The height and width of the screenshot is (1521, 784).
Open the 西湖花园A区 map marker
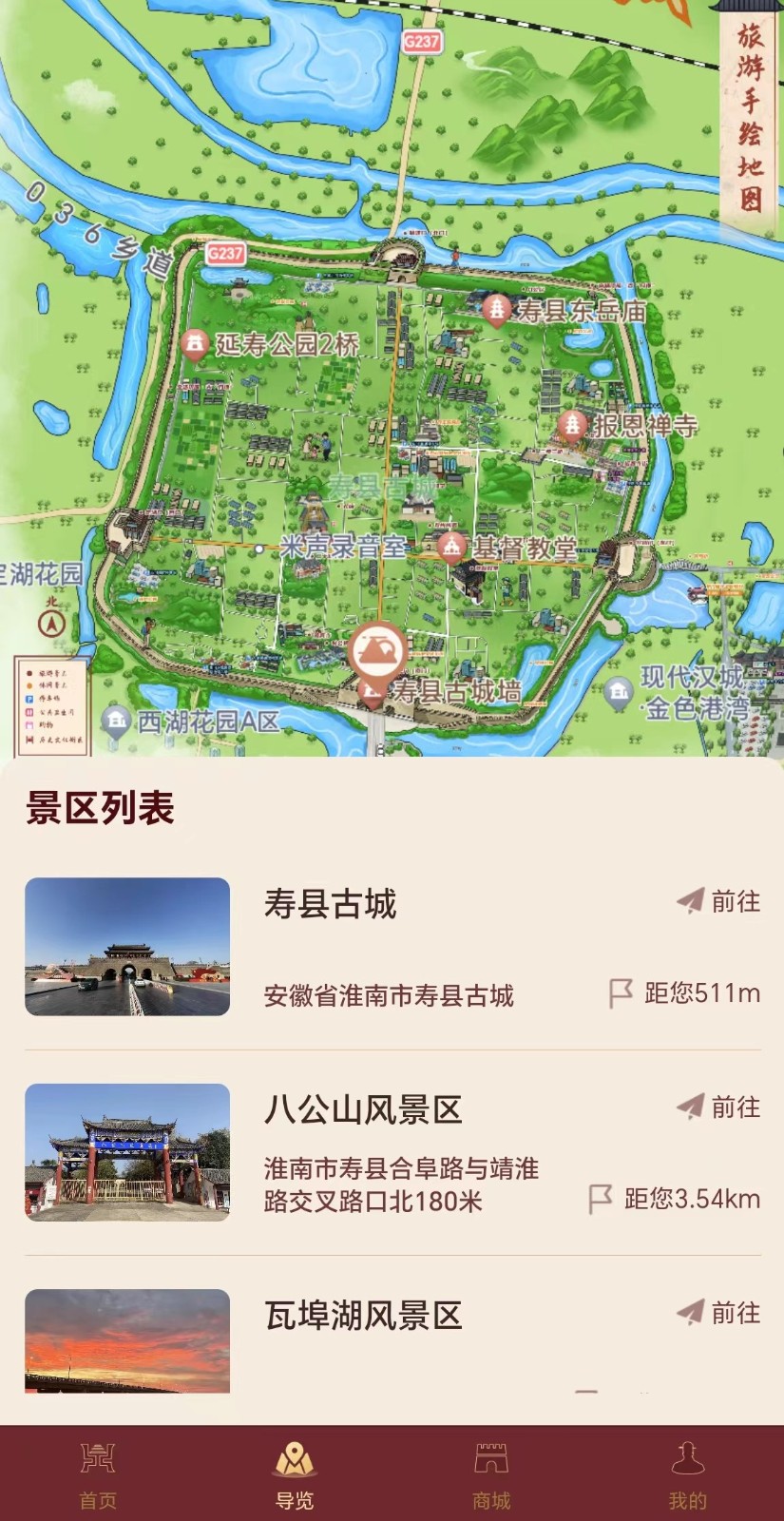(x=117, y=721)
